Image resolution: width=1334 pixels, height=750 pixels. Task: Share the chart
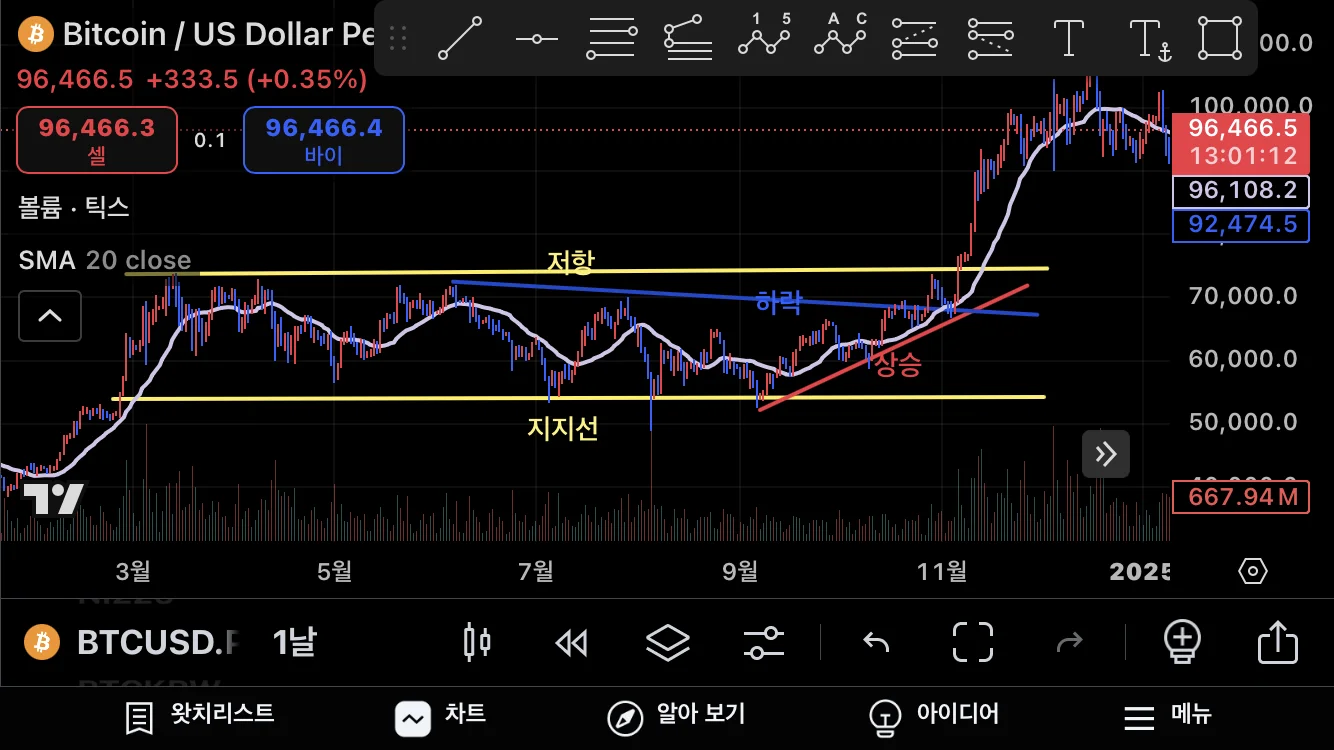[x=1277, y=642]
